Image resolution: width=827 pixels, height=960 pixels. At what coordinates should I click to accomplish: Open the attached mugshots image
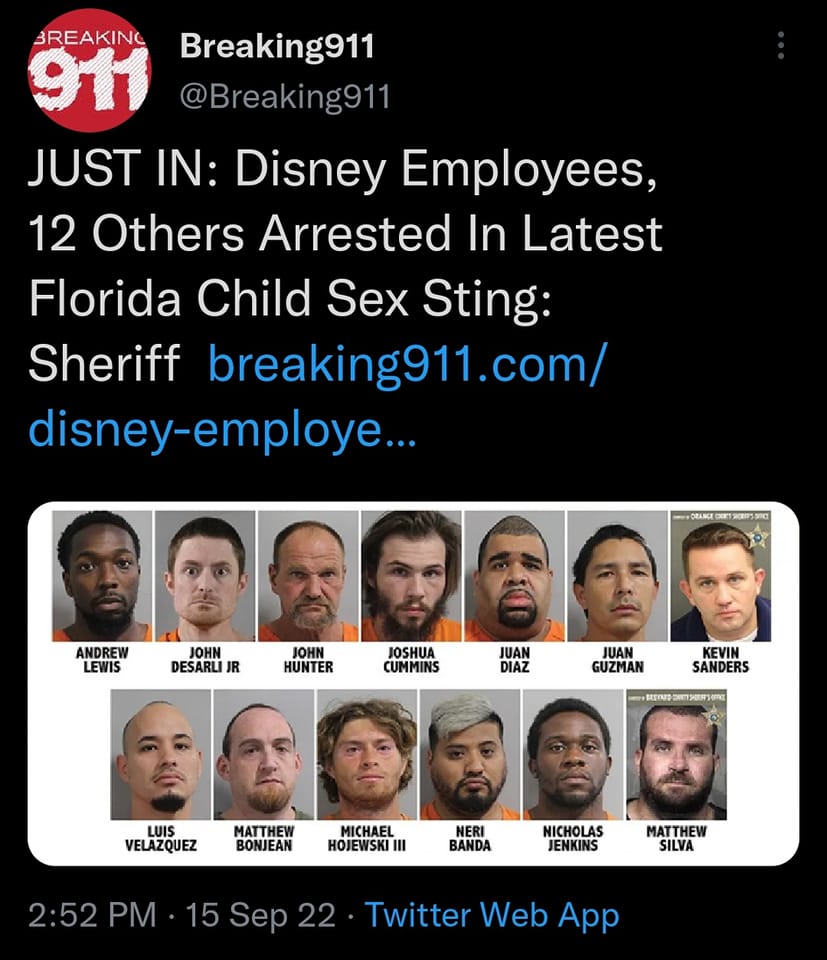[412, 683]
